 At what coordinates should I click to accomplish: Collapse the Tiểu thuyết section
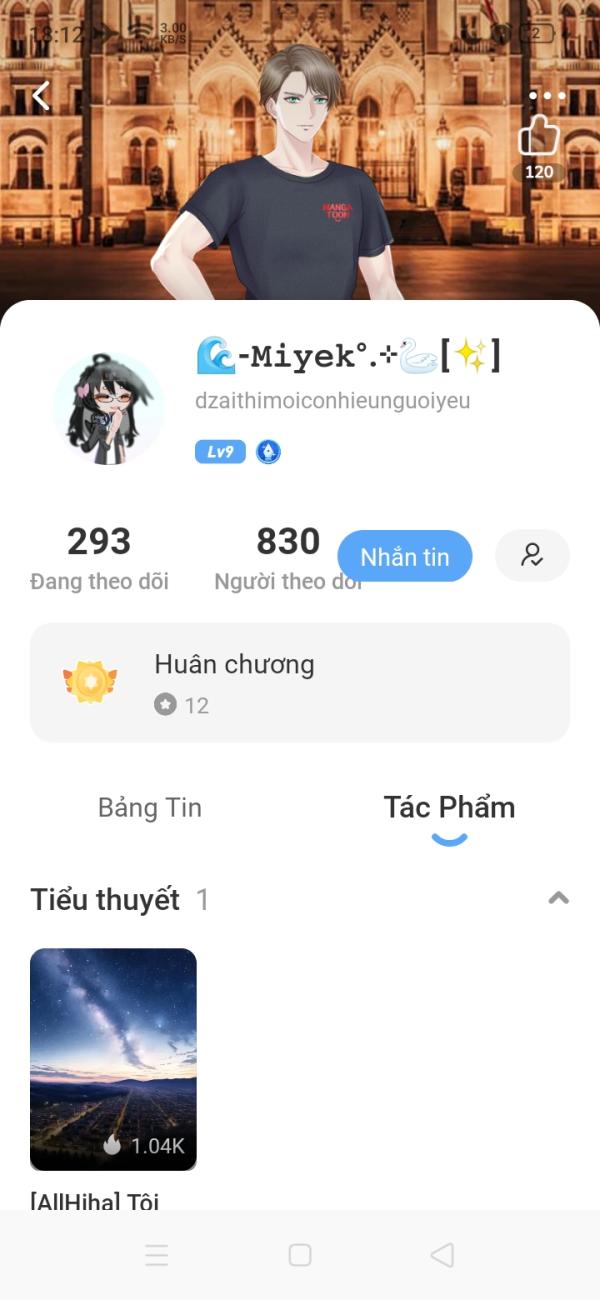559,898
